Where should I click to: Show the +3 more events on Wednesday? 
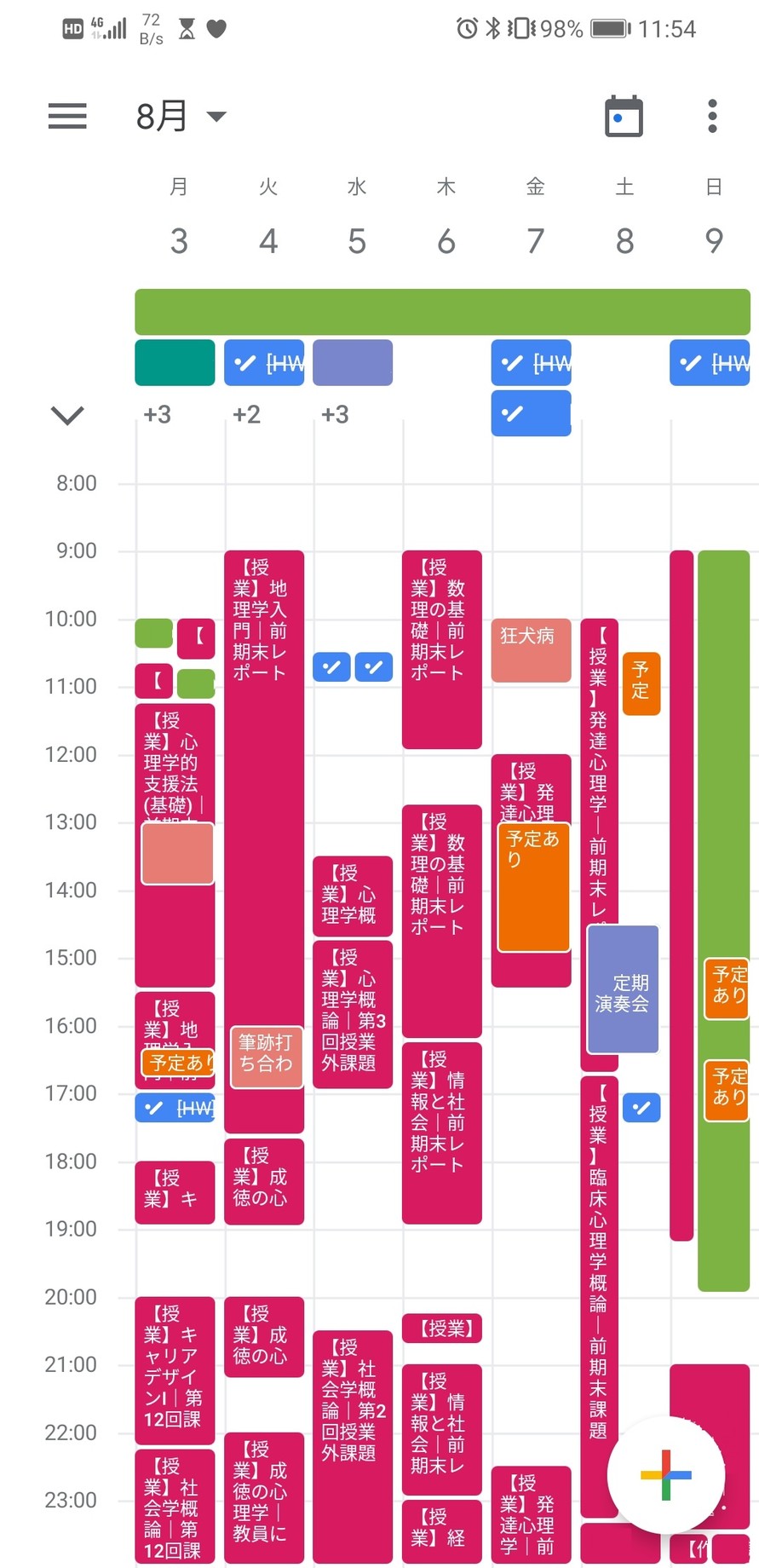[335, 415]
